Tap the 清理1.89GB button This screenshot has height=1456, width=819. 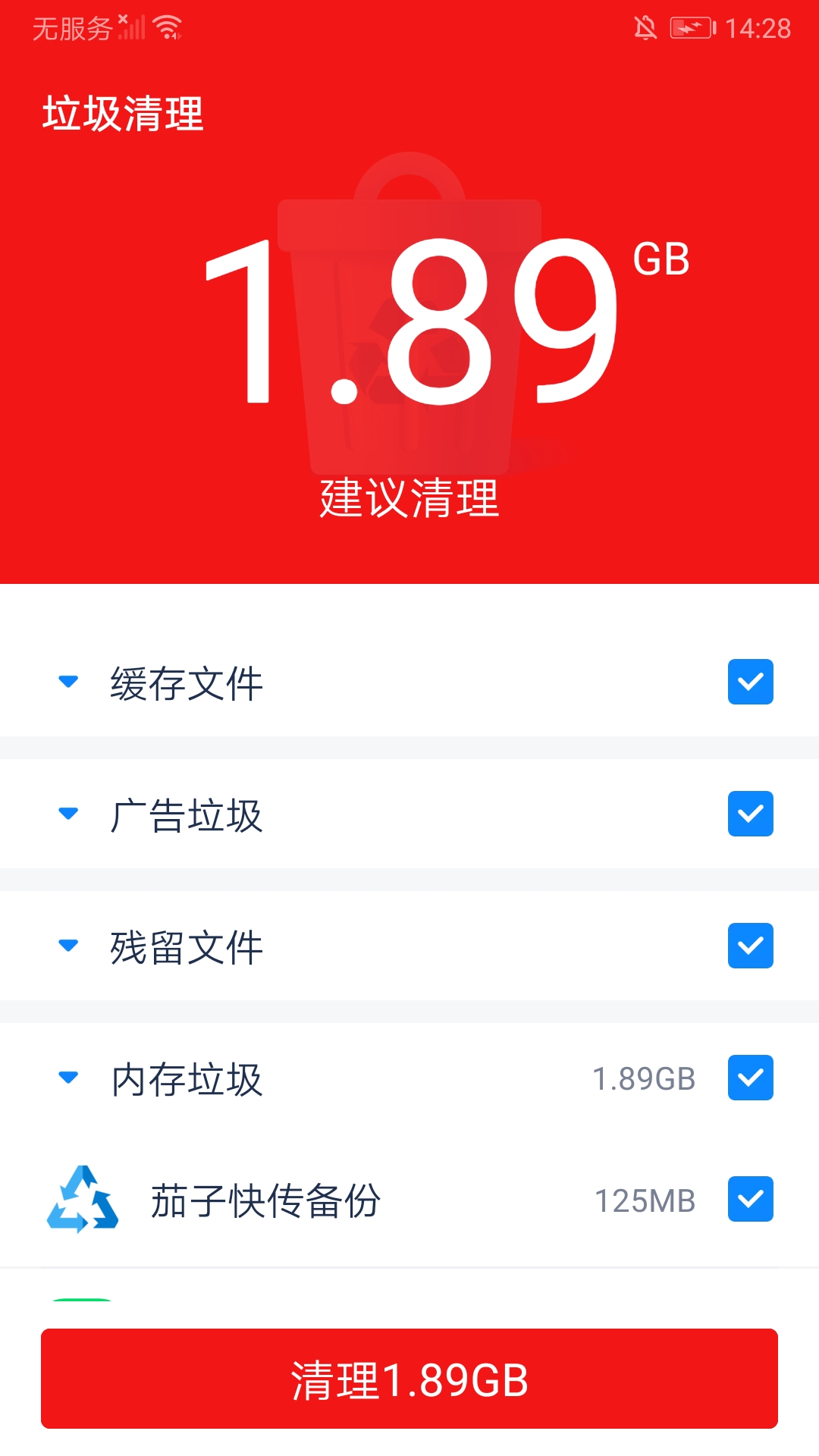click(x=409, y=1380)
